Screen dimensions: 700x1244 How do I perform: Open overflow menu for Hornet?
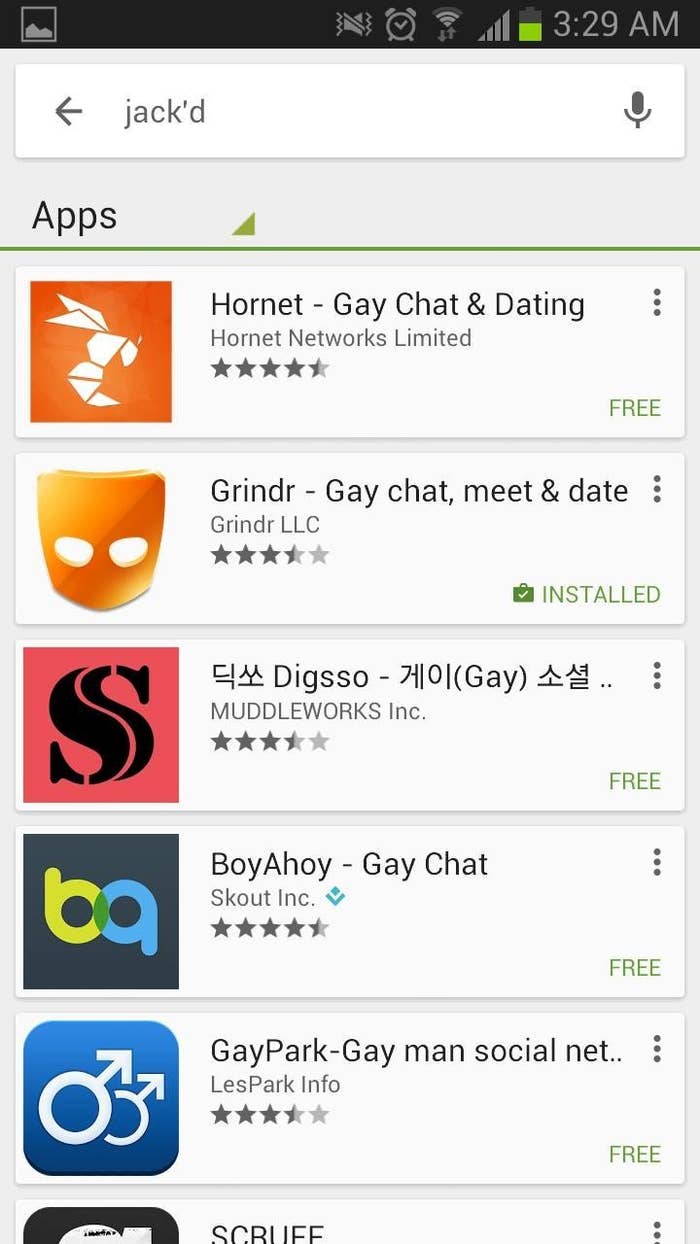point(657,302)
